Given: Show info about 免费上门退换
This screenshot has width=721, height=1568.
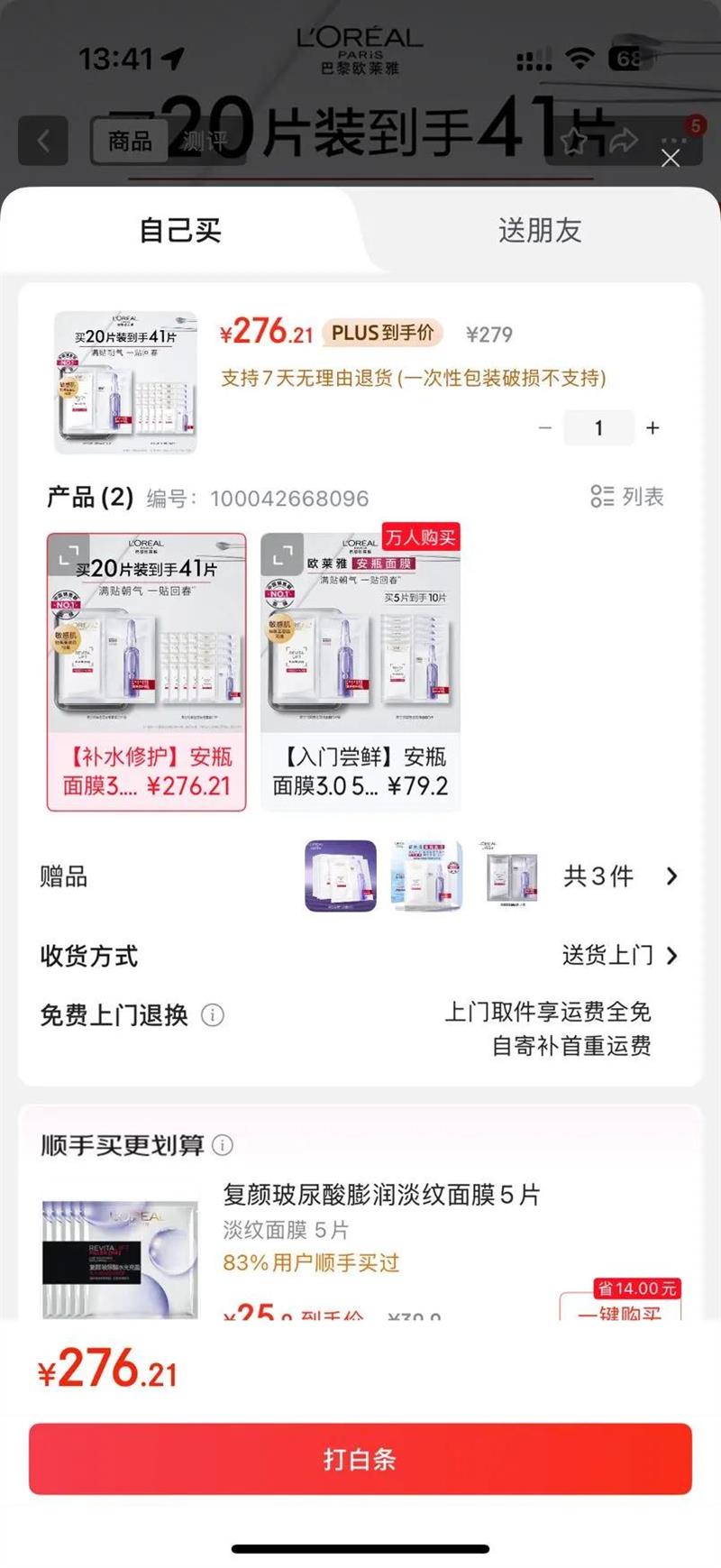Looking at the screenshot, I should (213, 1015).
